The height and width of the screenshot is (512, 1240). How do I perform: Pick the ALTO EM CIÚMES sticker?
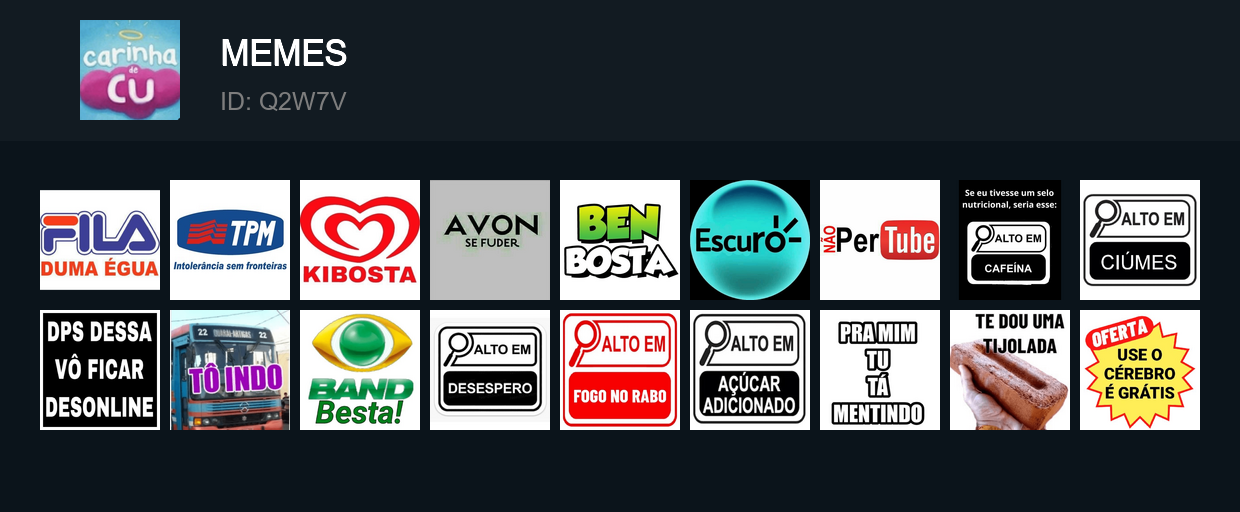1140,240
